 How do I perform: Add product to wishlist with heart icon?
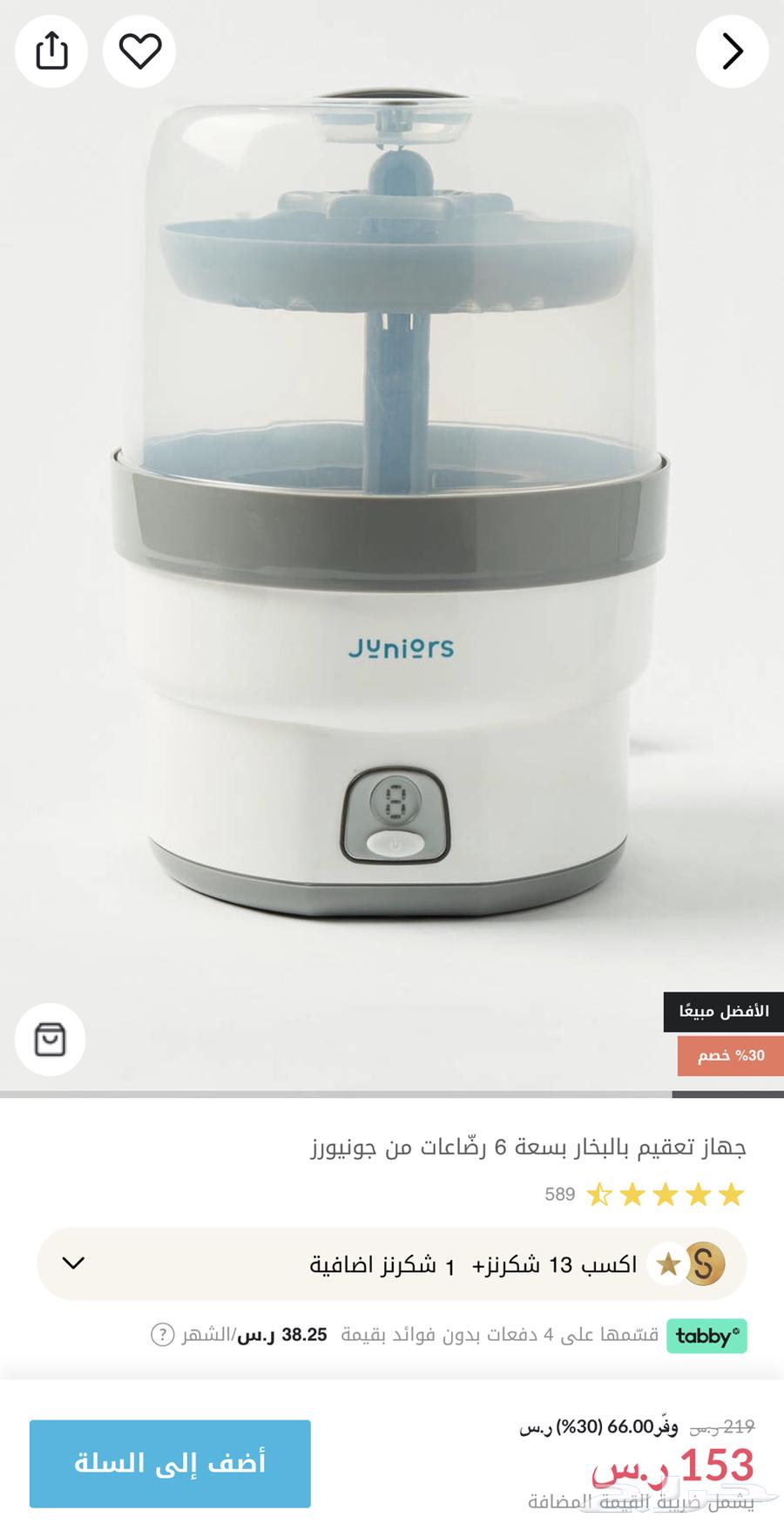pos(139,51)
